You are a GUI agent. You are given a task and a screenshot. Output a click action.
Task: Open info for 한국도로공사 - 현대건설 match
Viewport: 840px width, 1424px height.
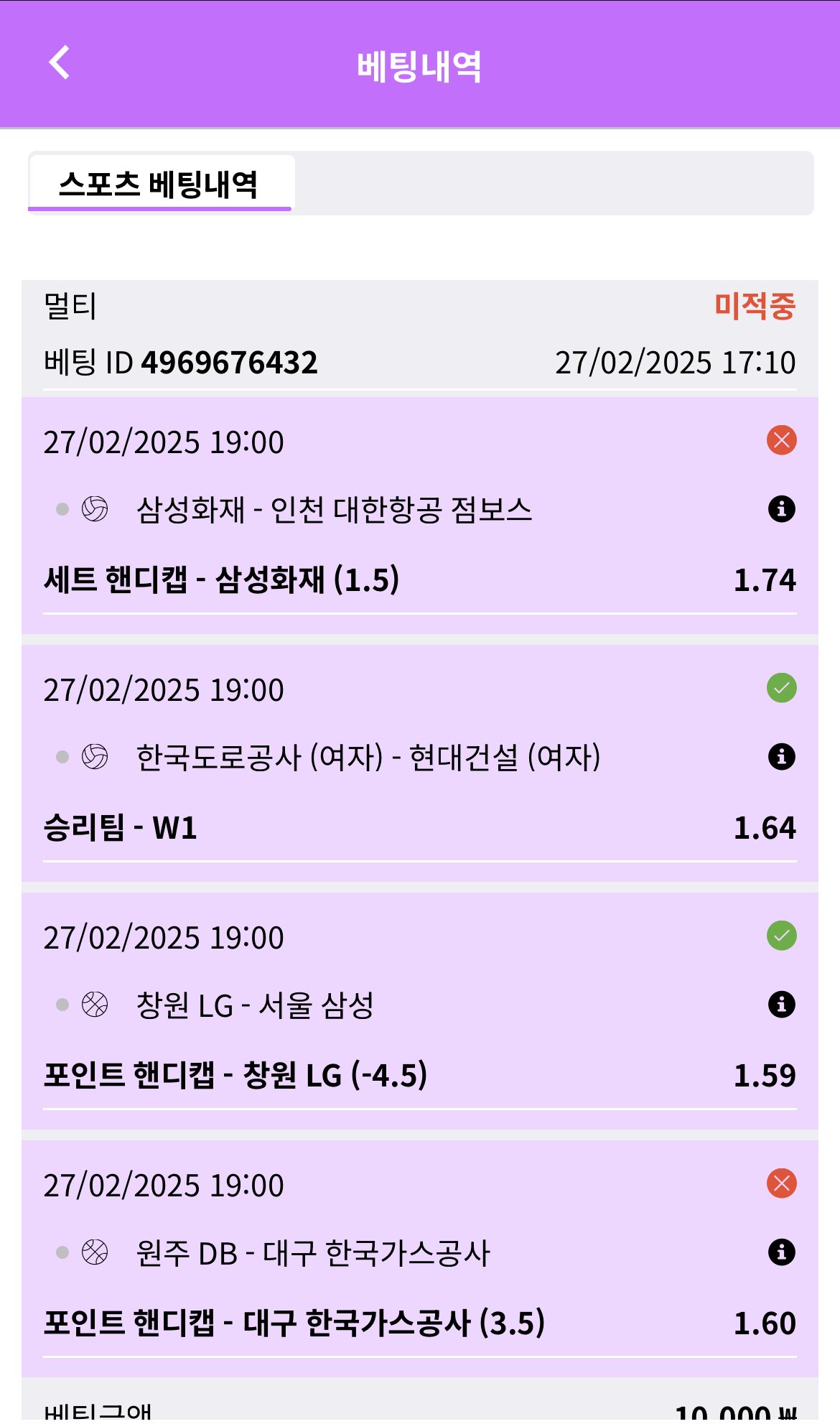click(x=782, y=757)
